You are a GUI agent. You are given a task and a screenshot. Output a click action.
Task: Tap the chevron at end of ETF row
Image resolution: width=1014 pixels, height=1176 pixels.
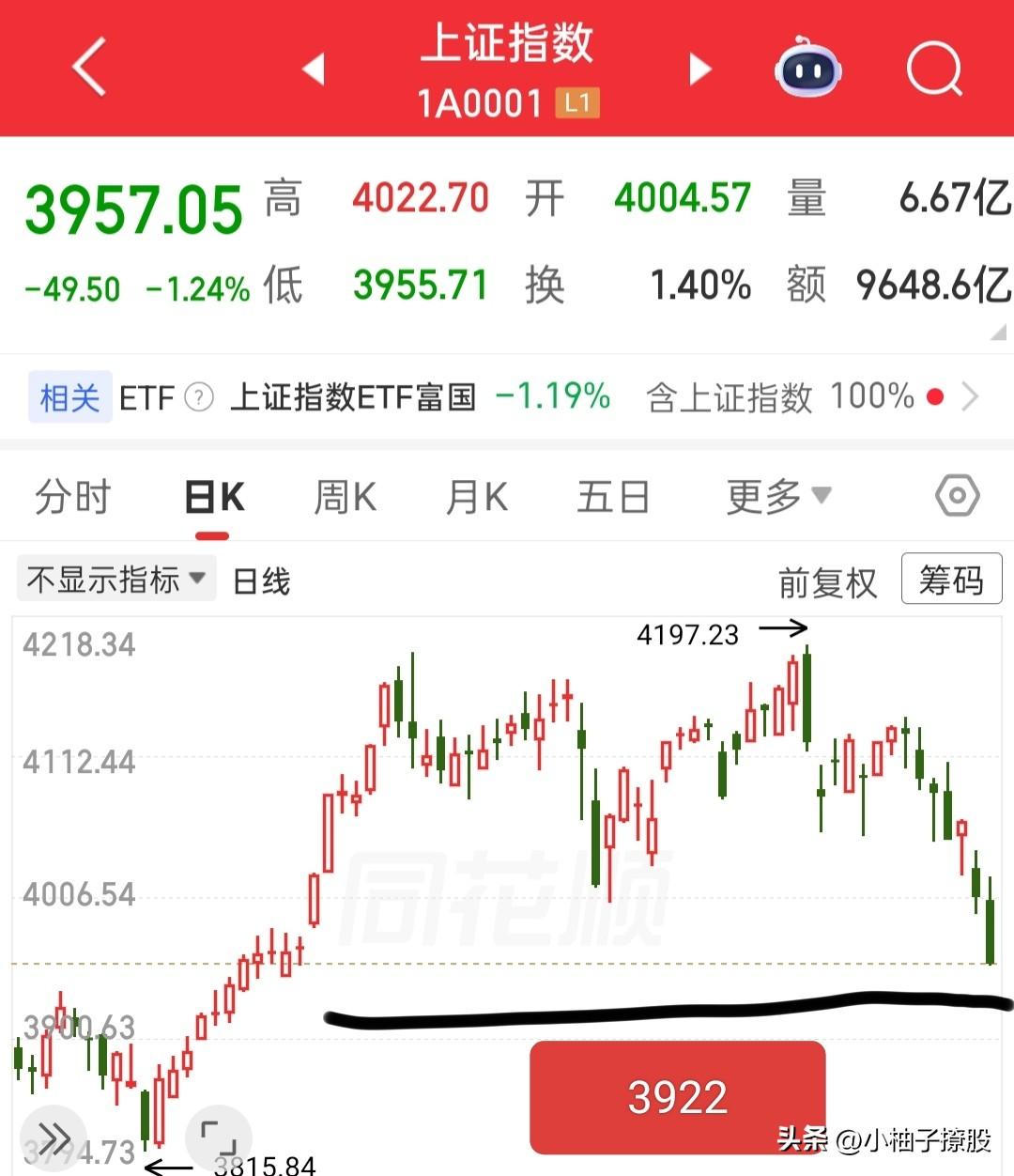(x=972, y=396)
